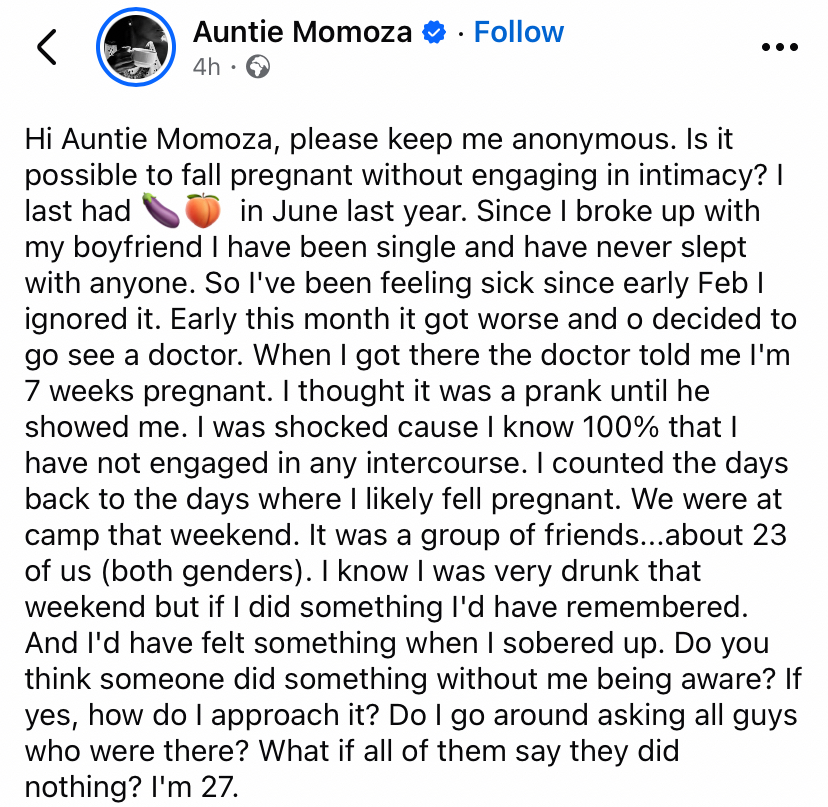The width and height of the screenshot is (828, 807).
Task: Open Auntie Momoza's page name link
Action: (303, 32)
